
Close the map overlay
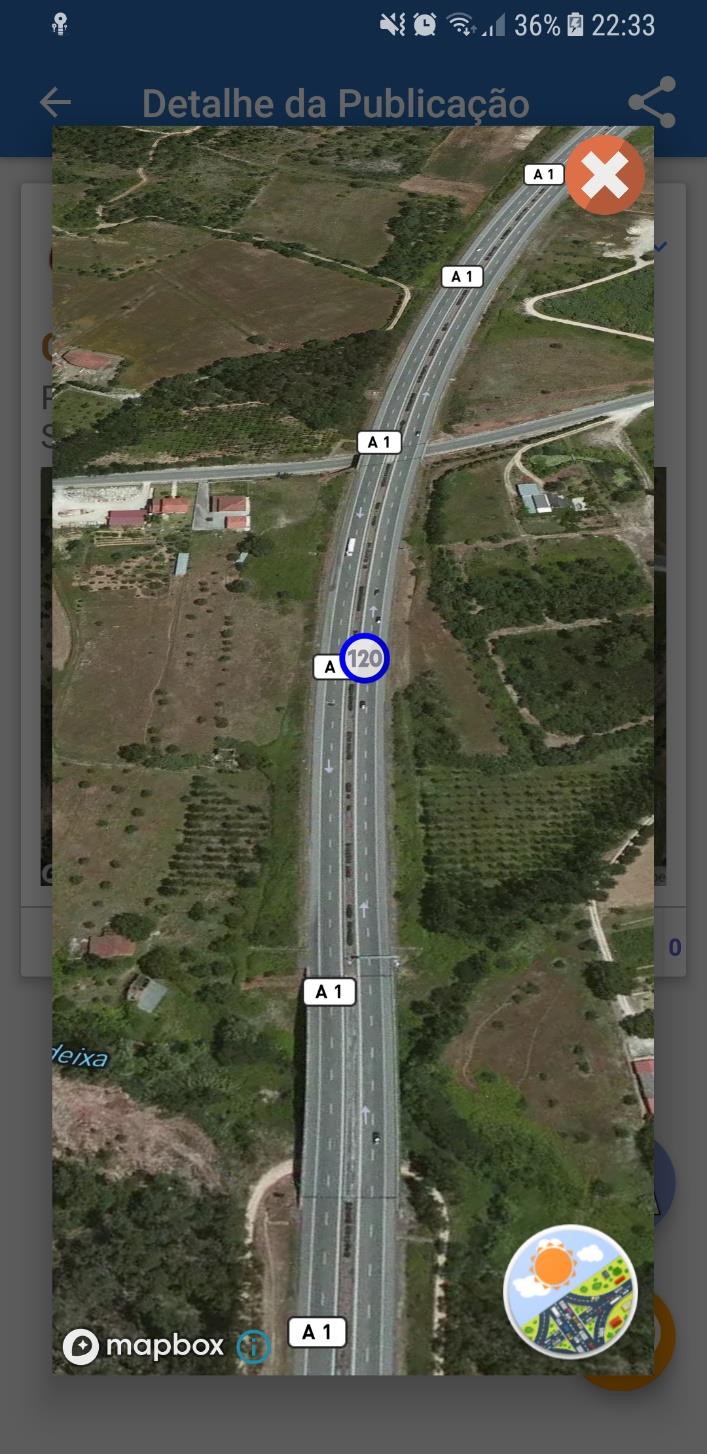tap(604, 176)
